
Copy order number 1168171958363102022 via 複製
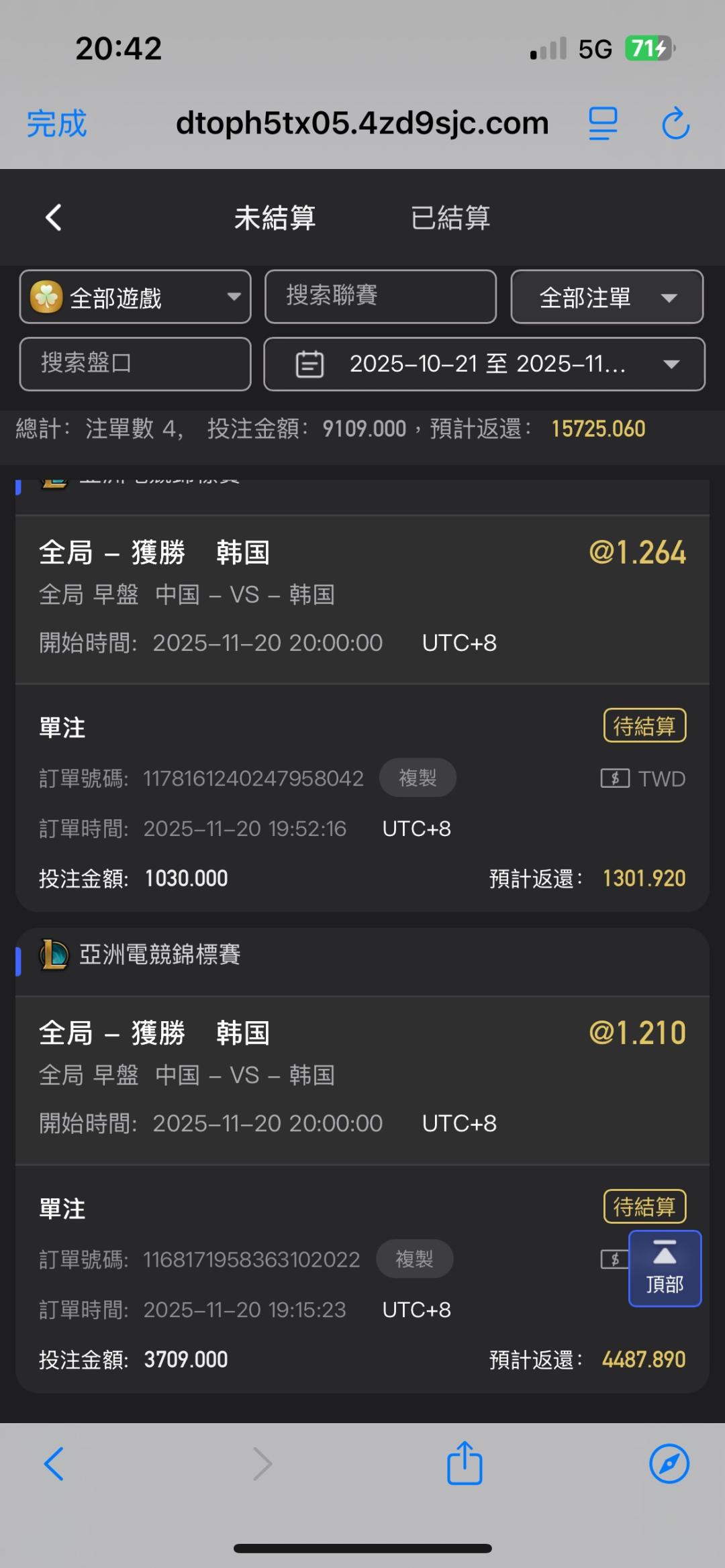click(414, 1259)
